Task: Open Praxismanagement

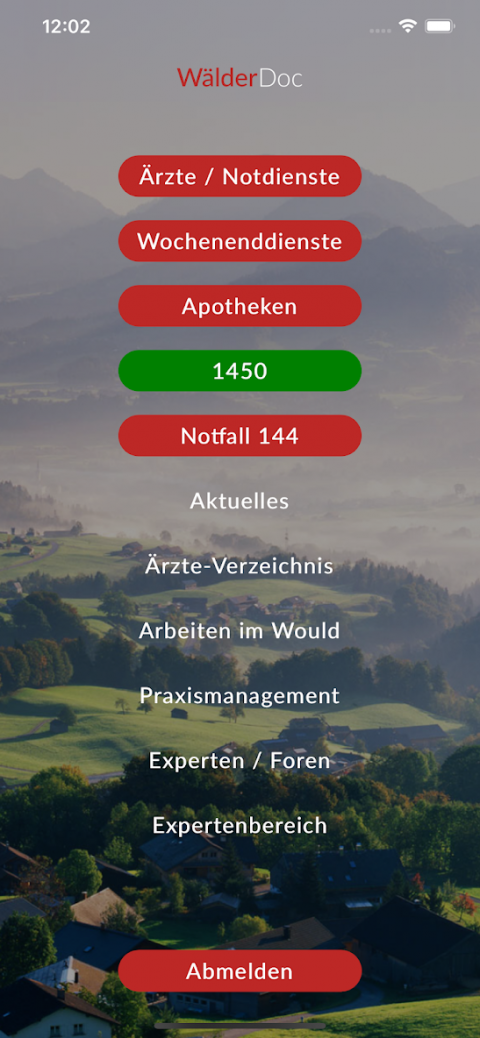Action: pyautogui.click(x=240, y=696)
